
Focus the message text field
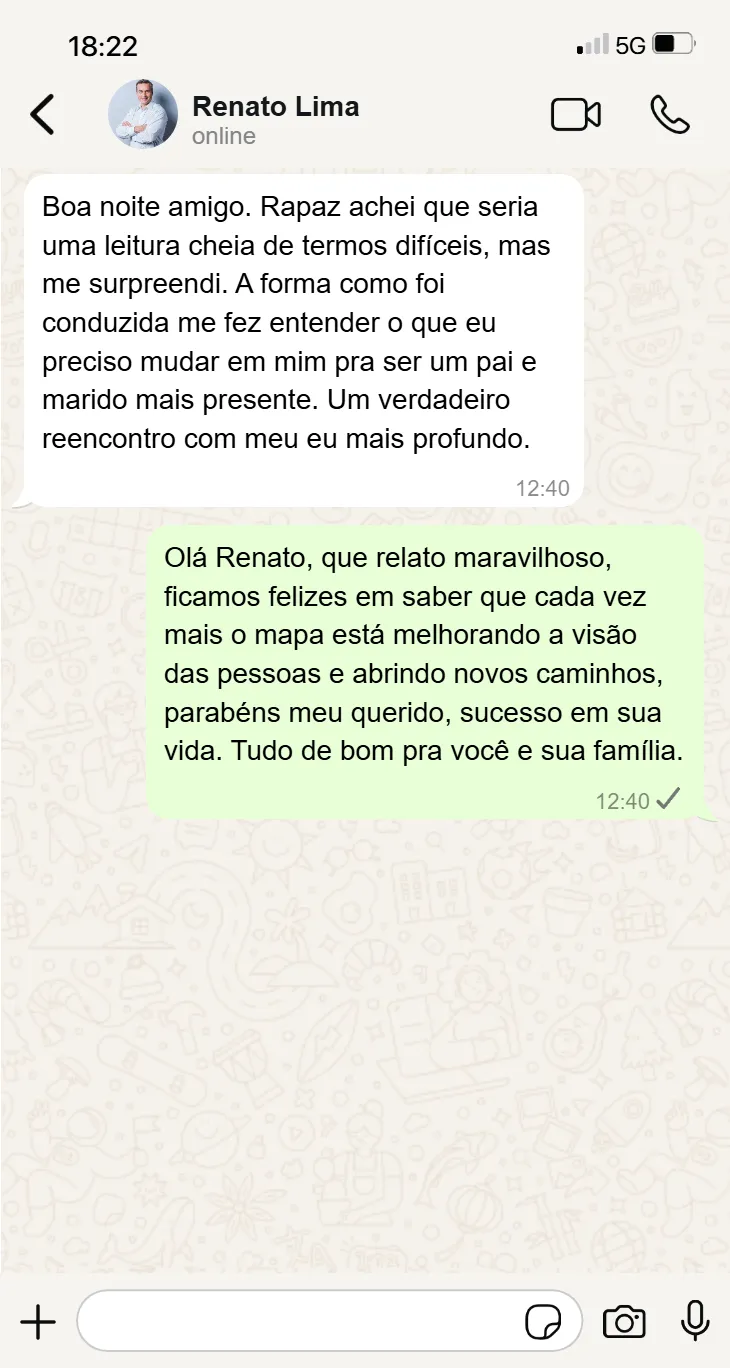click(x=300, y=1322)
